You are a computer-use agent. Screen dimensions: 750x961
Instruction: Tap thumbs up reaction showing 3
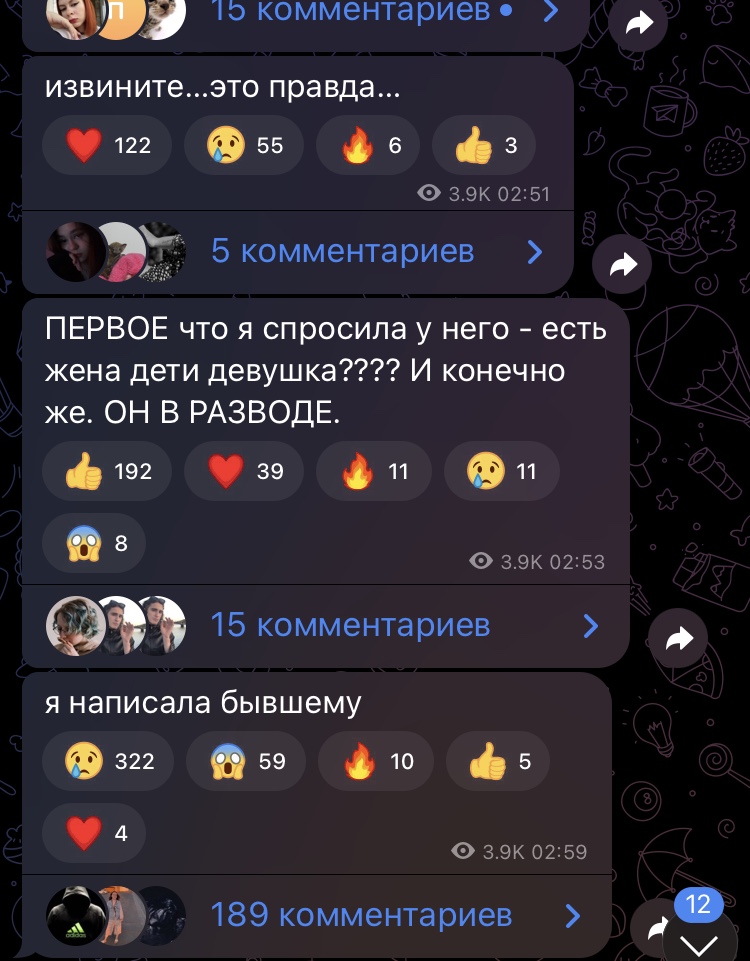coord(484,146)
